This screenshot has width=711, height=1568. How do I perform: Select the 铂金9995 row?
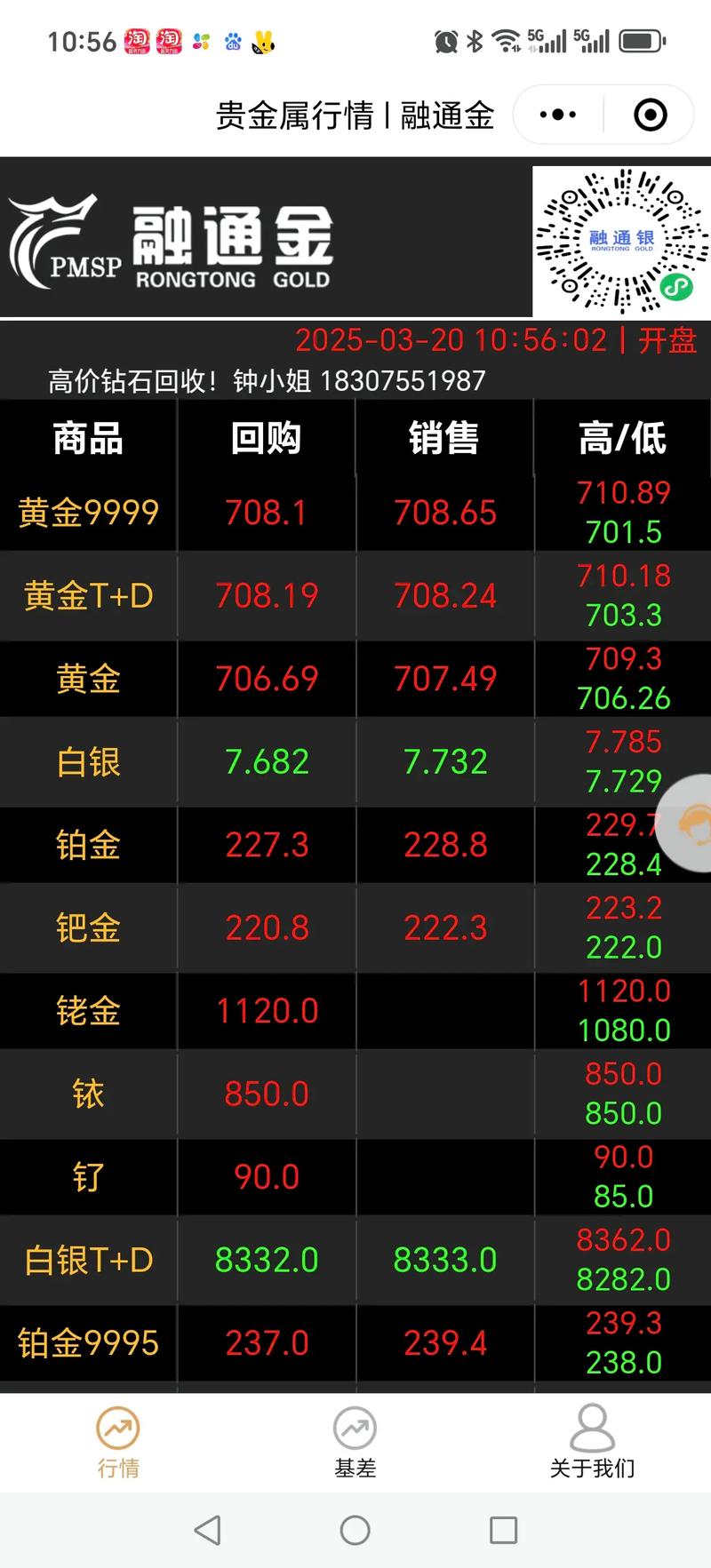(x=355, y=1343)
